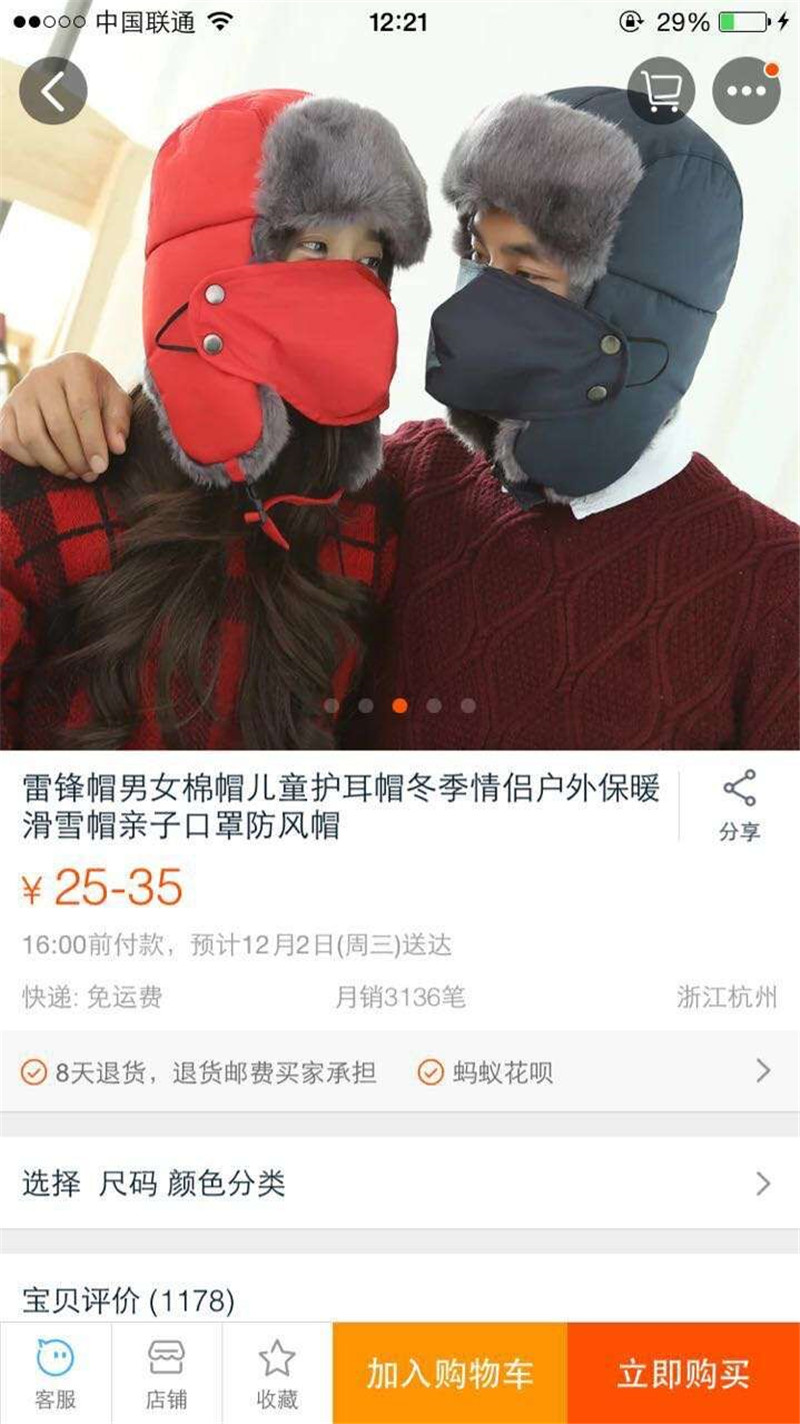Go back using the top-left arrow
800x1424 pixels.
[53, 91]
